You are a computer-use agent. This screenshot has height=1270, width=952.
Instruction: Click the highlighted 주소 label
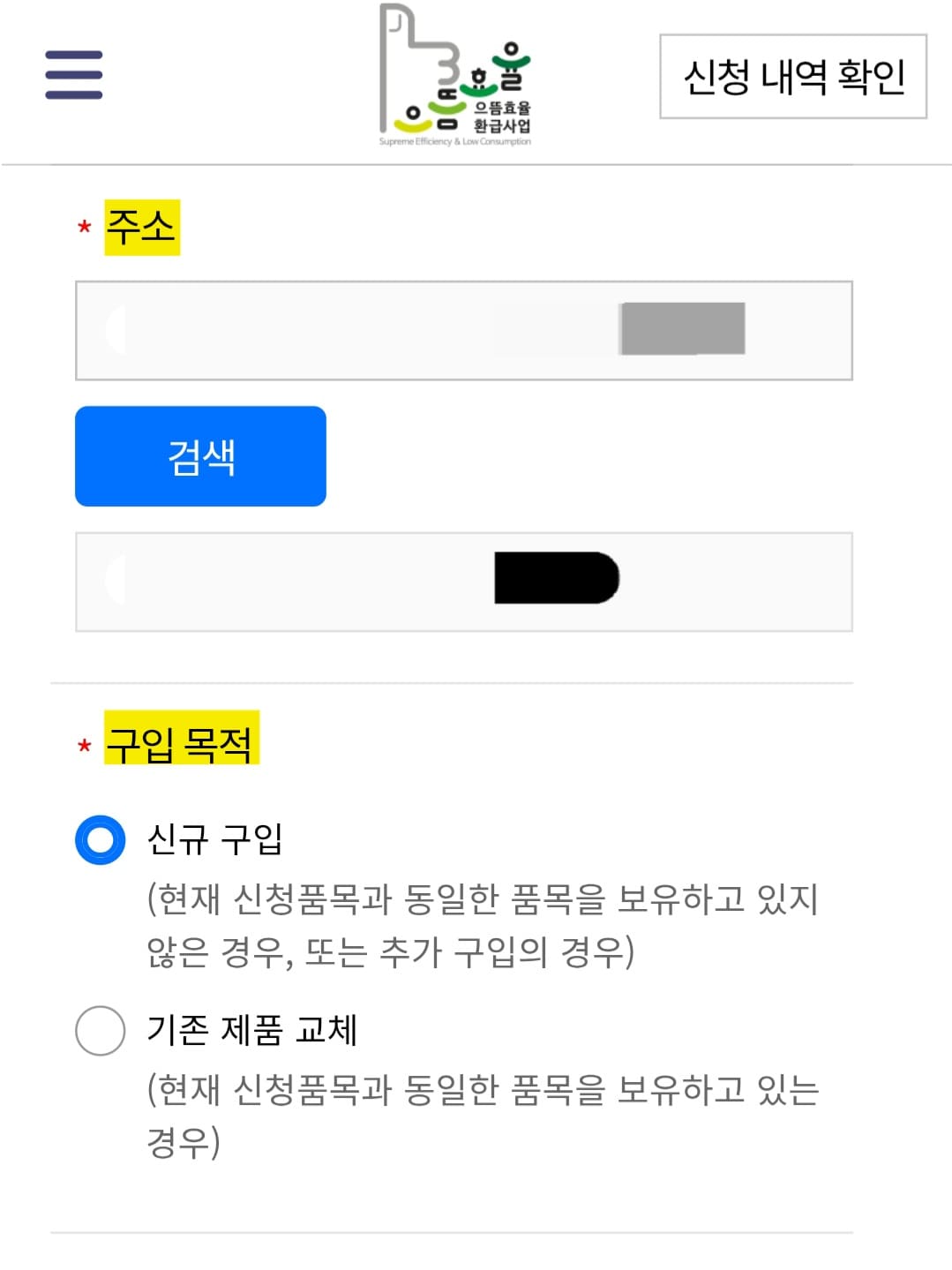pos(141,227)
